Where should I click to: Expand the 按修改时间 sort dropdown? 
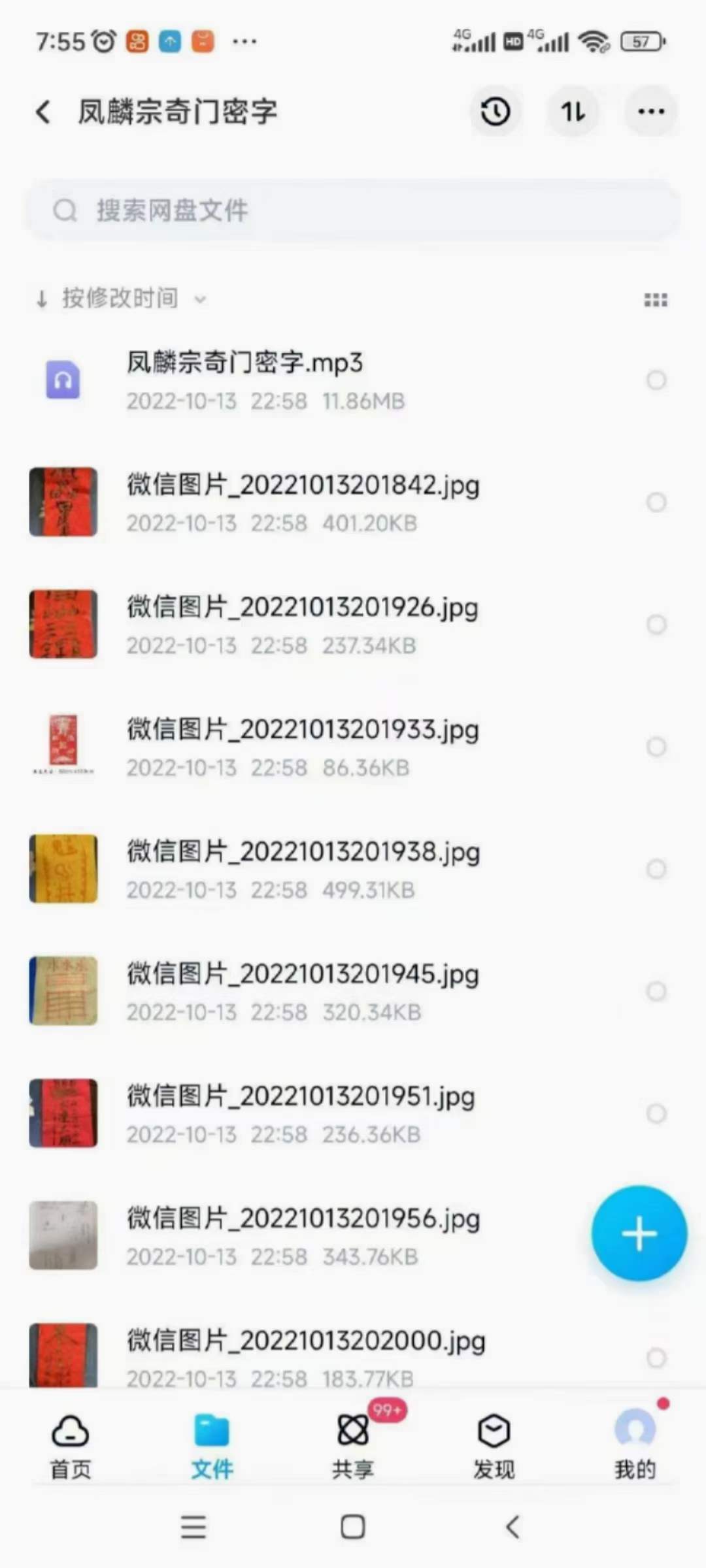pyautogui.click(x=121, y=299)
